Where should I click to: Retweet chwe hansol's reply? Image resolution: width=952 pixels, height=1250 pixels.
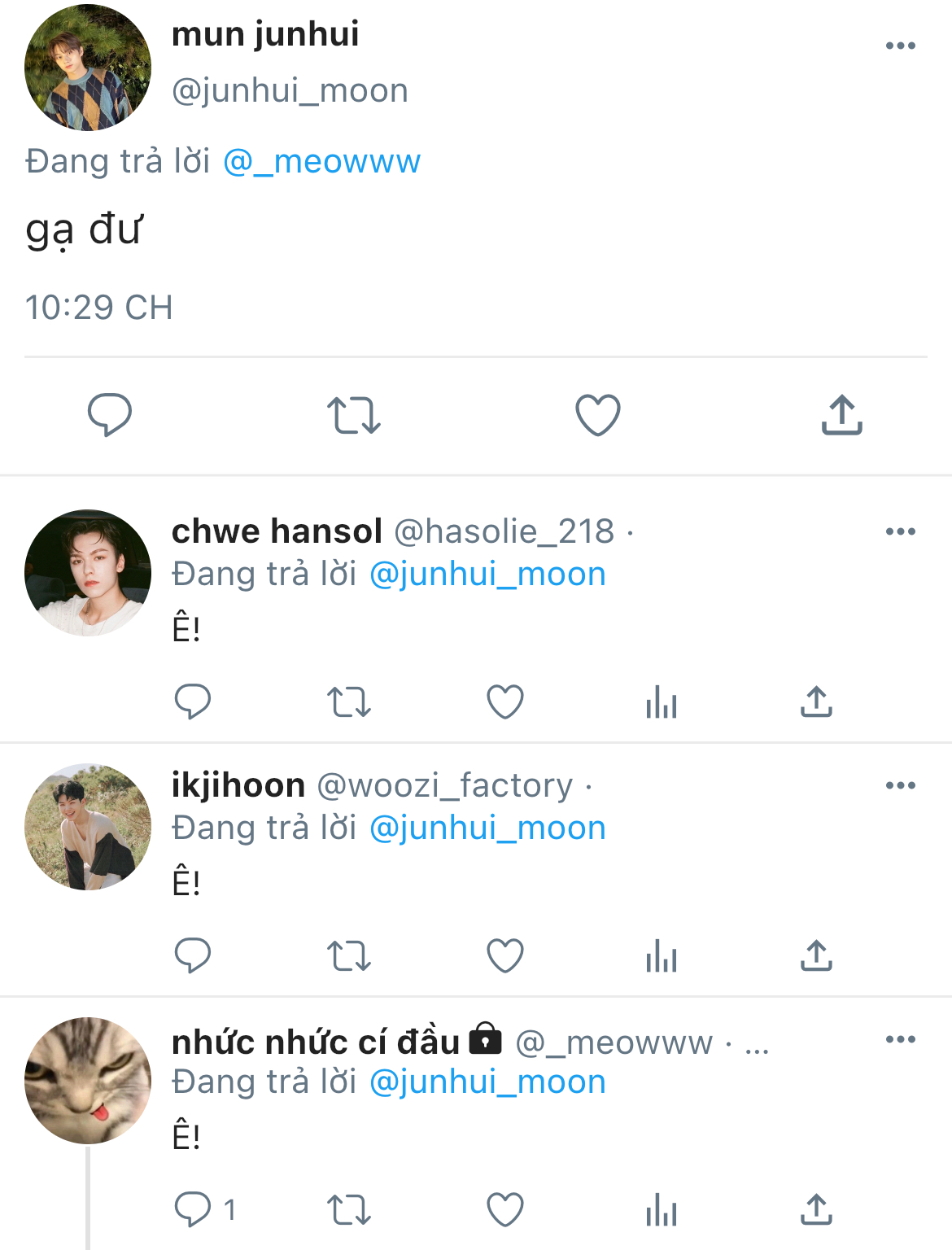tap(349, 701)
